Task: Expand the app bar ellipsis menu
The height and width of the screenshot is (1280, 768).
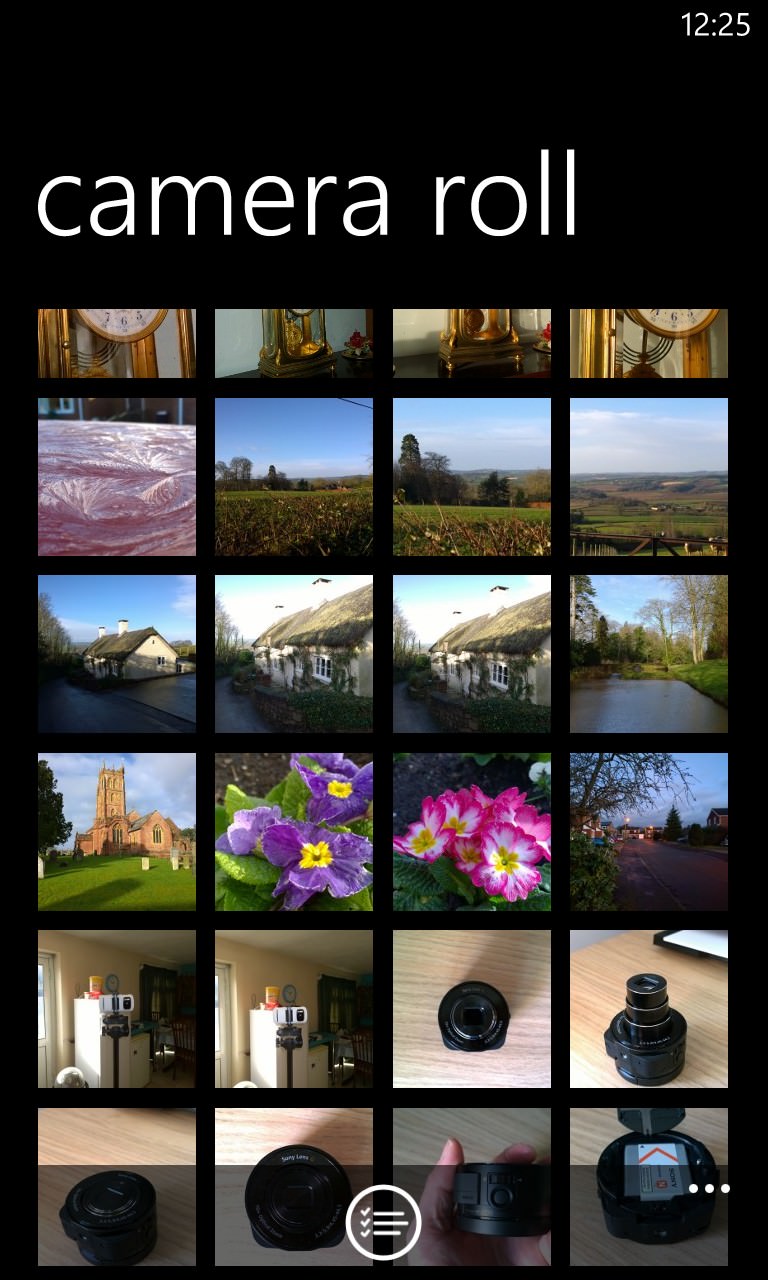Action: pyautogui.click(x=710, y=1190)
